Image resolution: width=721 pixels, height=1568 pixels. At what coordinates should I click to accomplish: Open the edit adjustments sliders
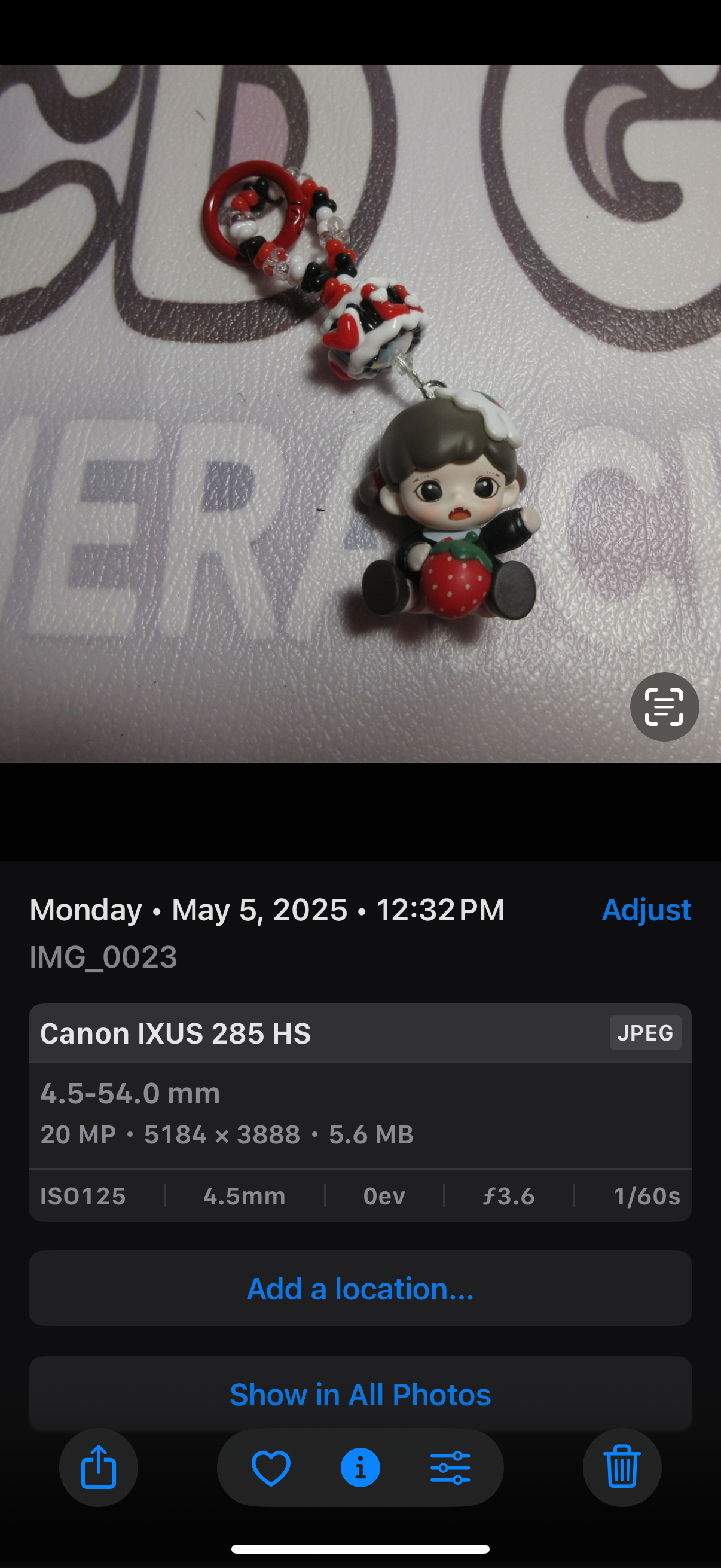450,1468
